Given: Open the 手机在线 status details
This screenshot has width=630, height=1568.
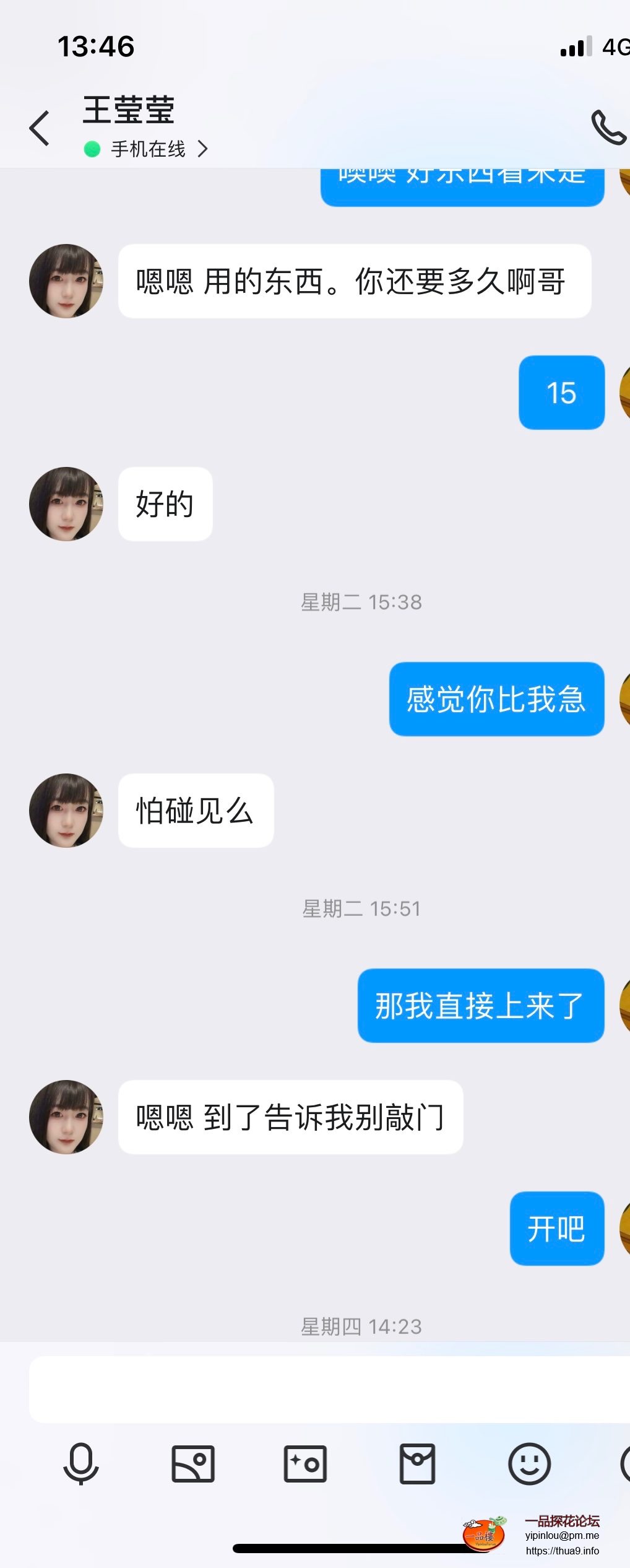Looking at the screenshot, I should [148, 149].
